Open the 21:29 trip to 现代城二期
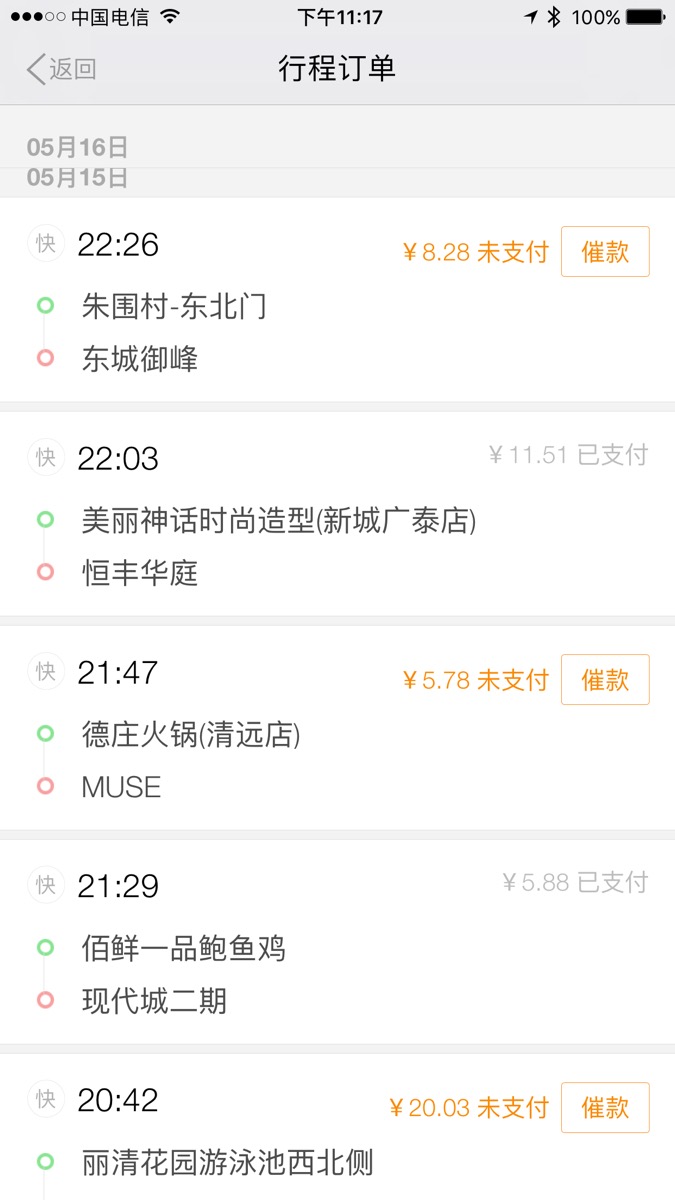 tap(337, 942)
